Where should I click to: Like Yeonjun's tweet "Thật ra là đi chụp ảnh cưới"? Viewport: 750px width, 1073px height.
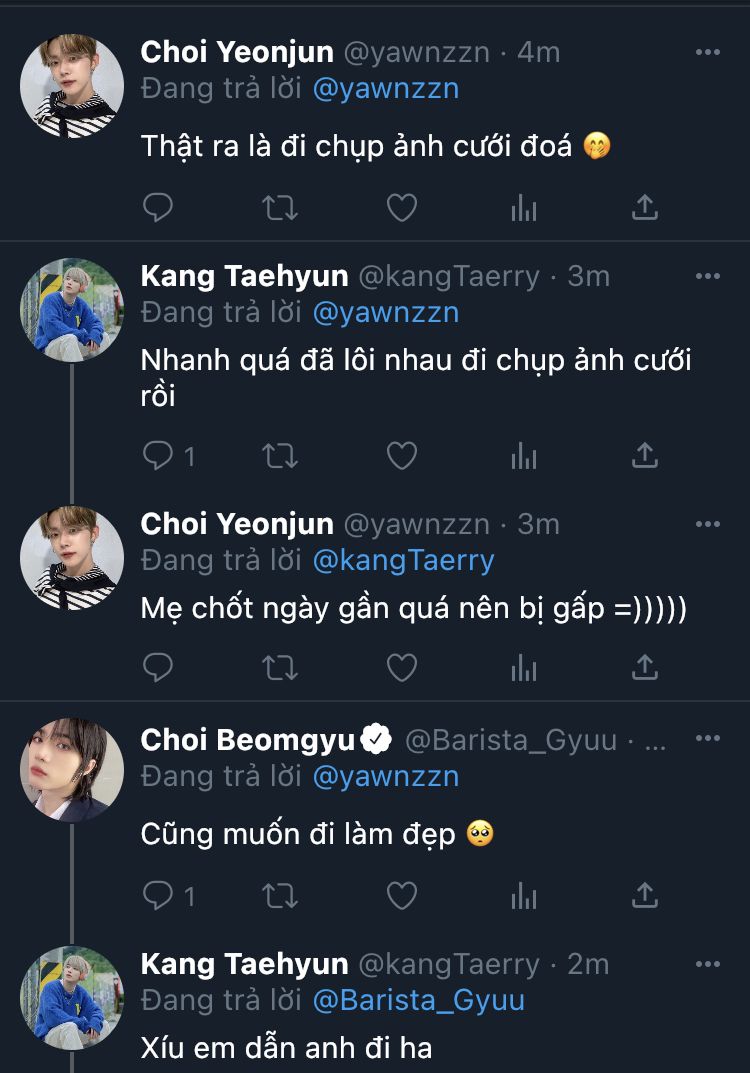point(402,208)
